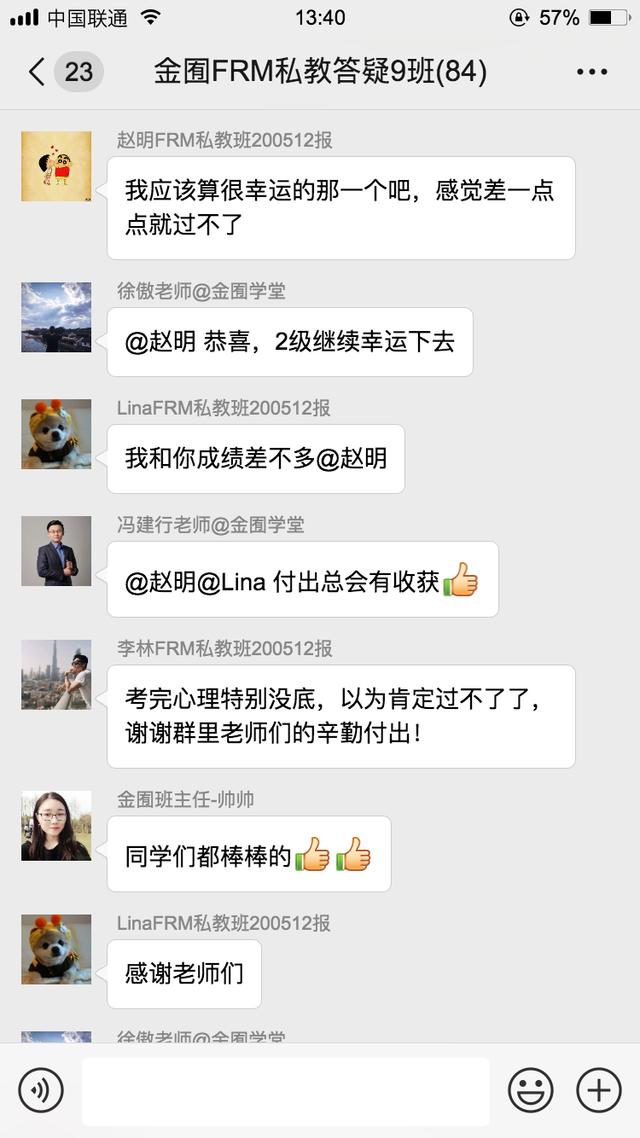
Task: Go back to the chat list
Action: point(65,71)
